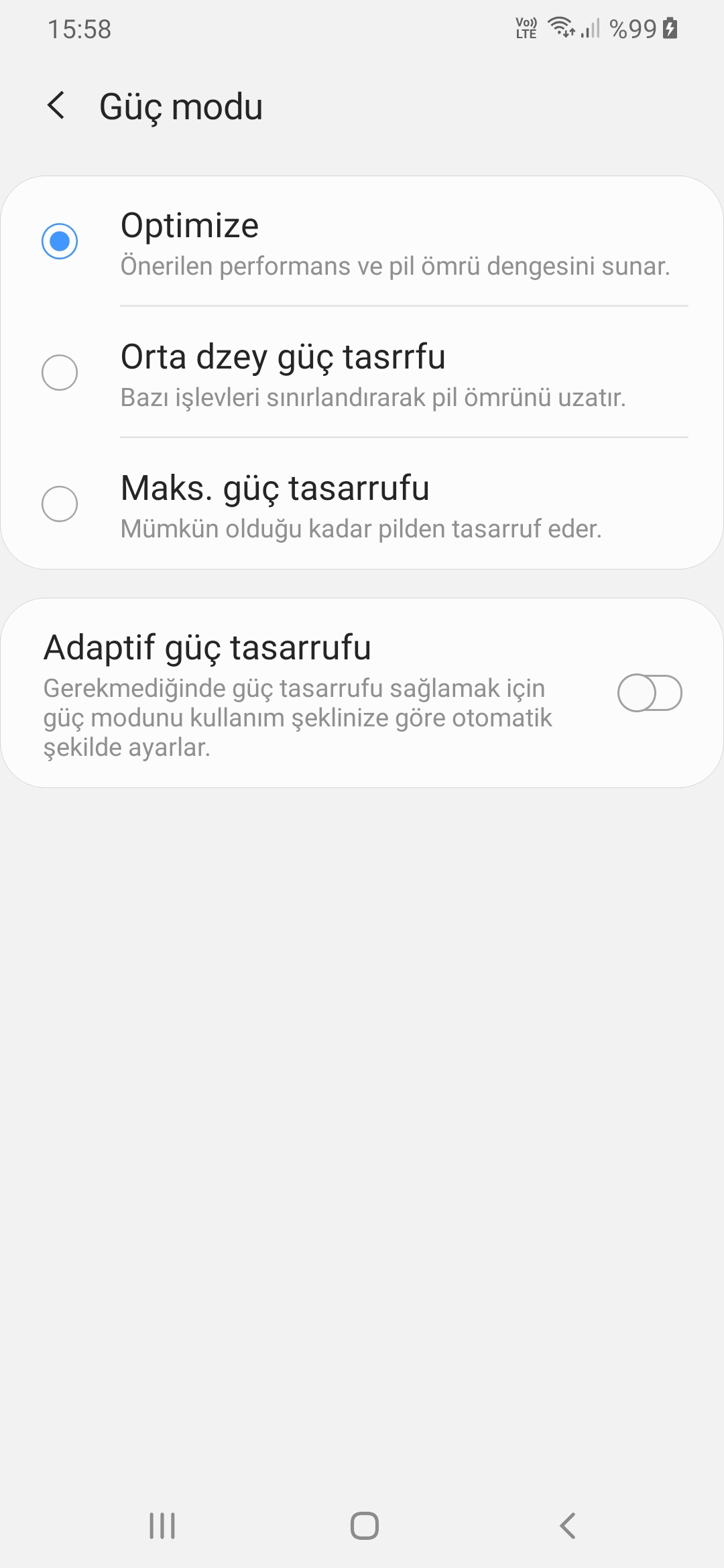Screen dimensions: 724x1568
Task: Open recent apps from navigation bar
Action: 162,1526
